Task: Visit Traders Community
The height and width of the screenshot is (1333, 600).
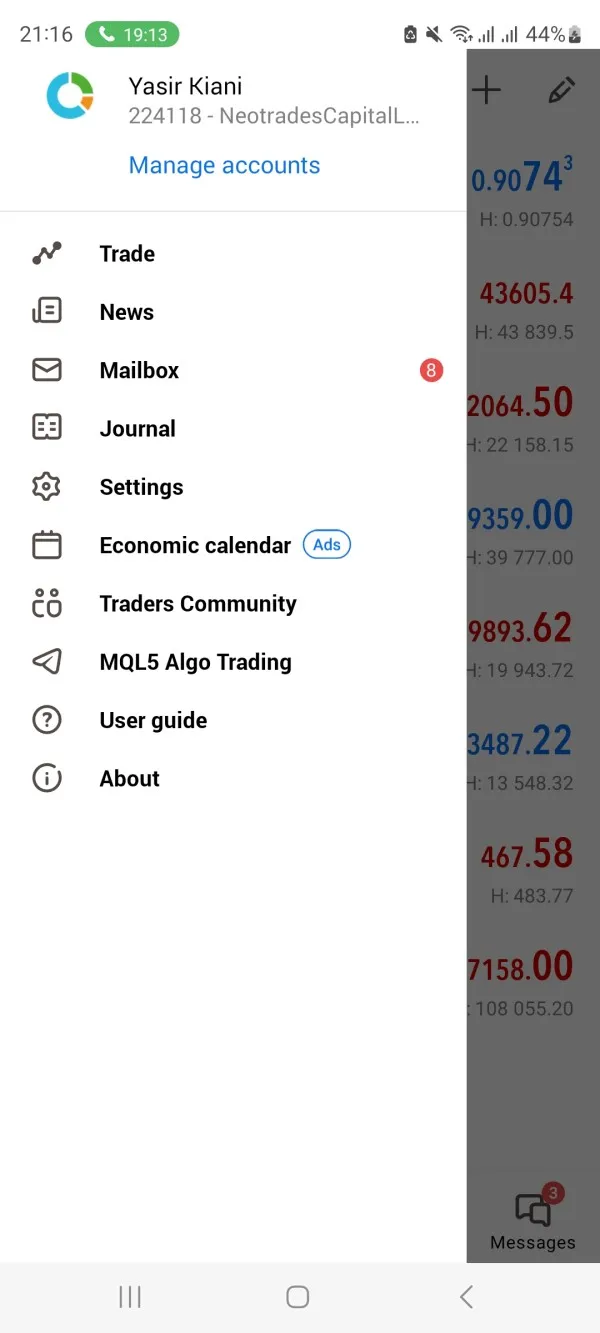Action: 233,604
